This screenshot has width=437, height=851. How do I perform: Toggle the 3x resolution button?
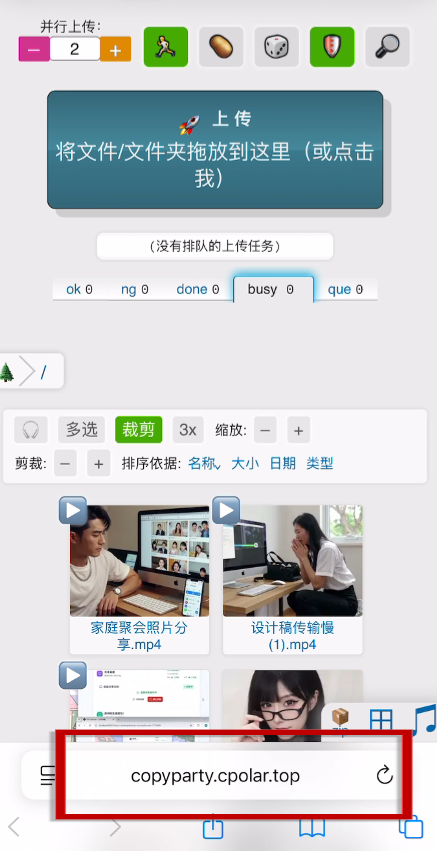coord(188,430)
